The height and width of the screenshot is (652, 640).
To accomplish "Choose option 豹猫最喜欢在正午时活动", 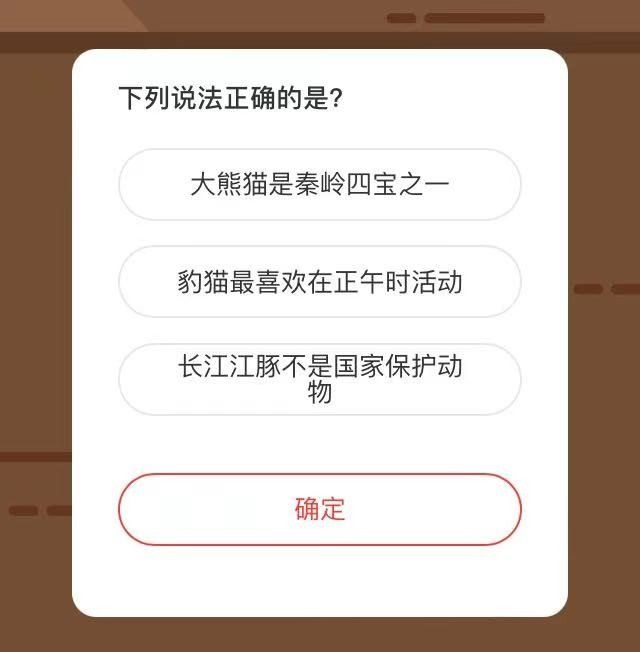I will click(x=319, y=282).
